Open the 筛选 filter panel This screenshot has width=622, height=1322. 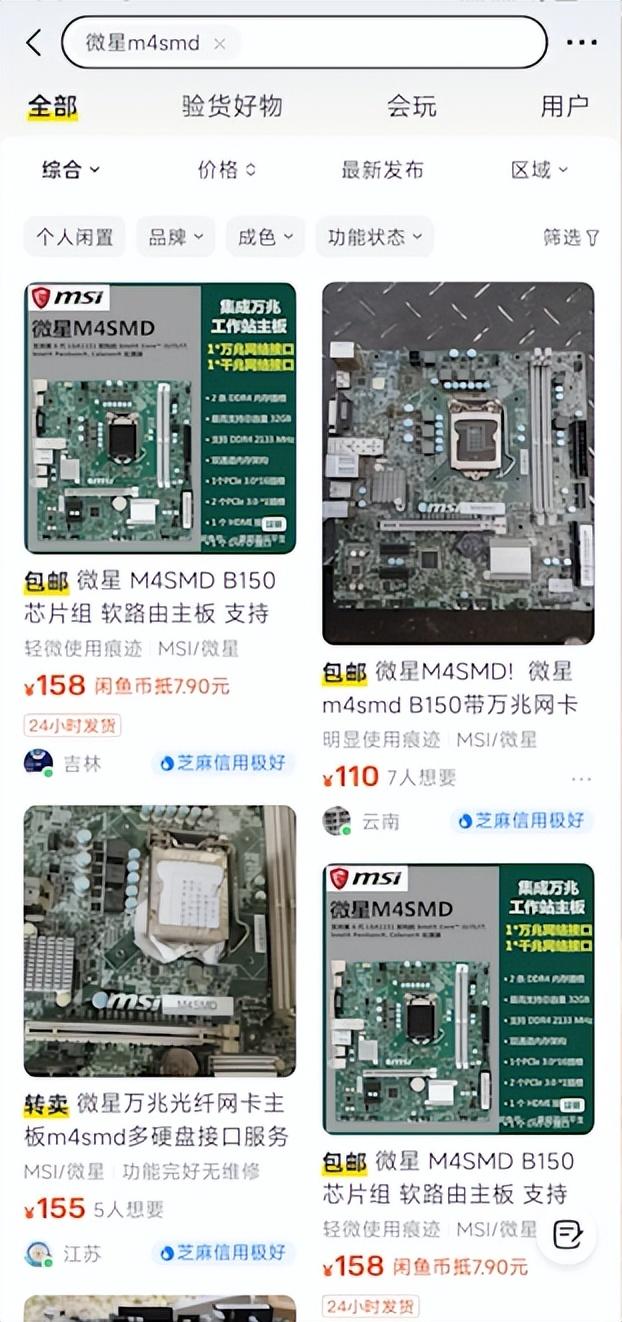pos(572,237)
